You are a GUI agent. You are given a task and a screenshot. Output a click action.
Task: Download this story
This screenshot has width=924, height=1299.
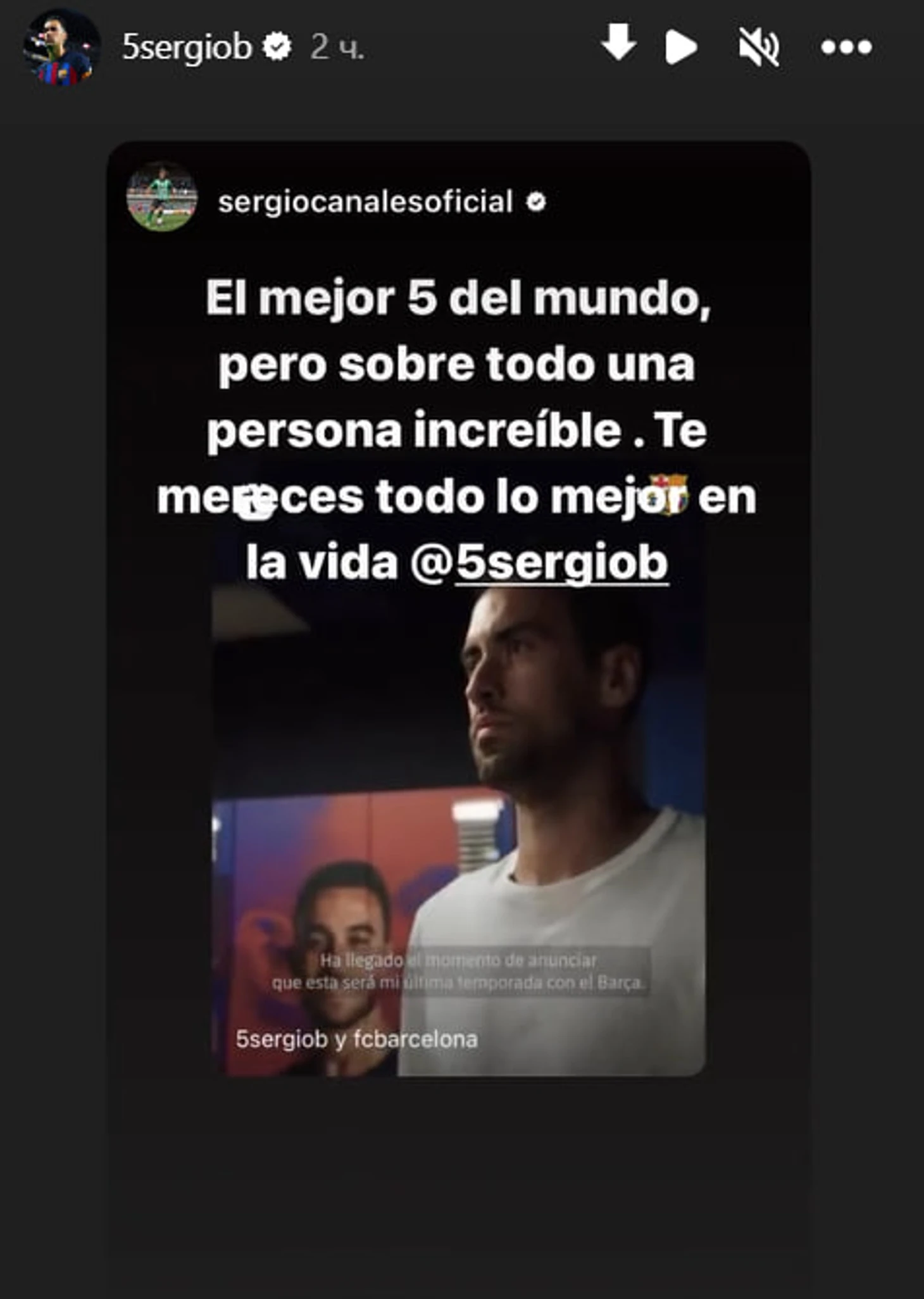(x=618, y=44)
